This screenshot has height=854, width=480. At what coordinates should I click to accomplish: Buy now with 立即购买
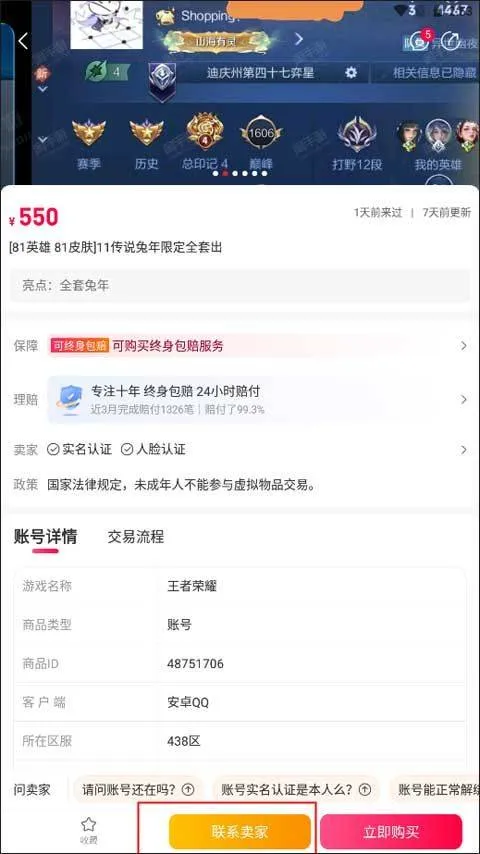(x=391, y=832)
